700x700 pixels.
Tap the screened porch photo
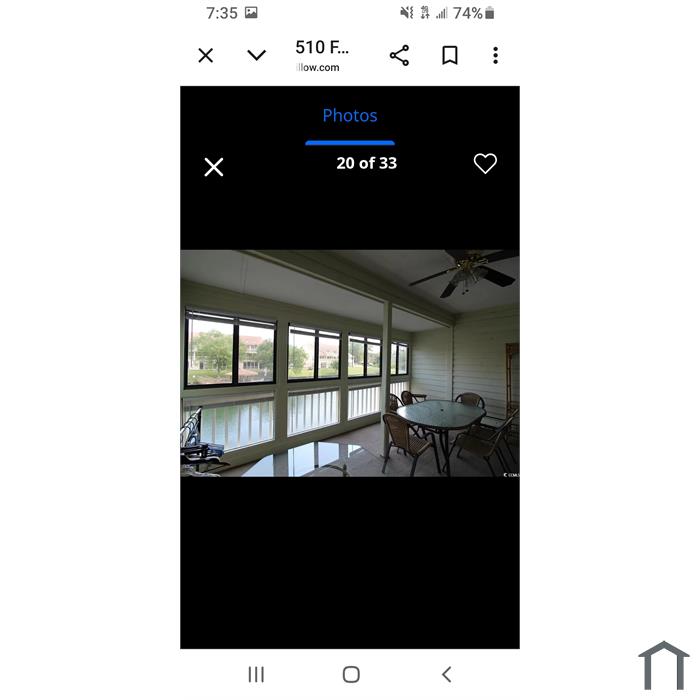click(350, 364)
